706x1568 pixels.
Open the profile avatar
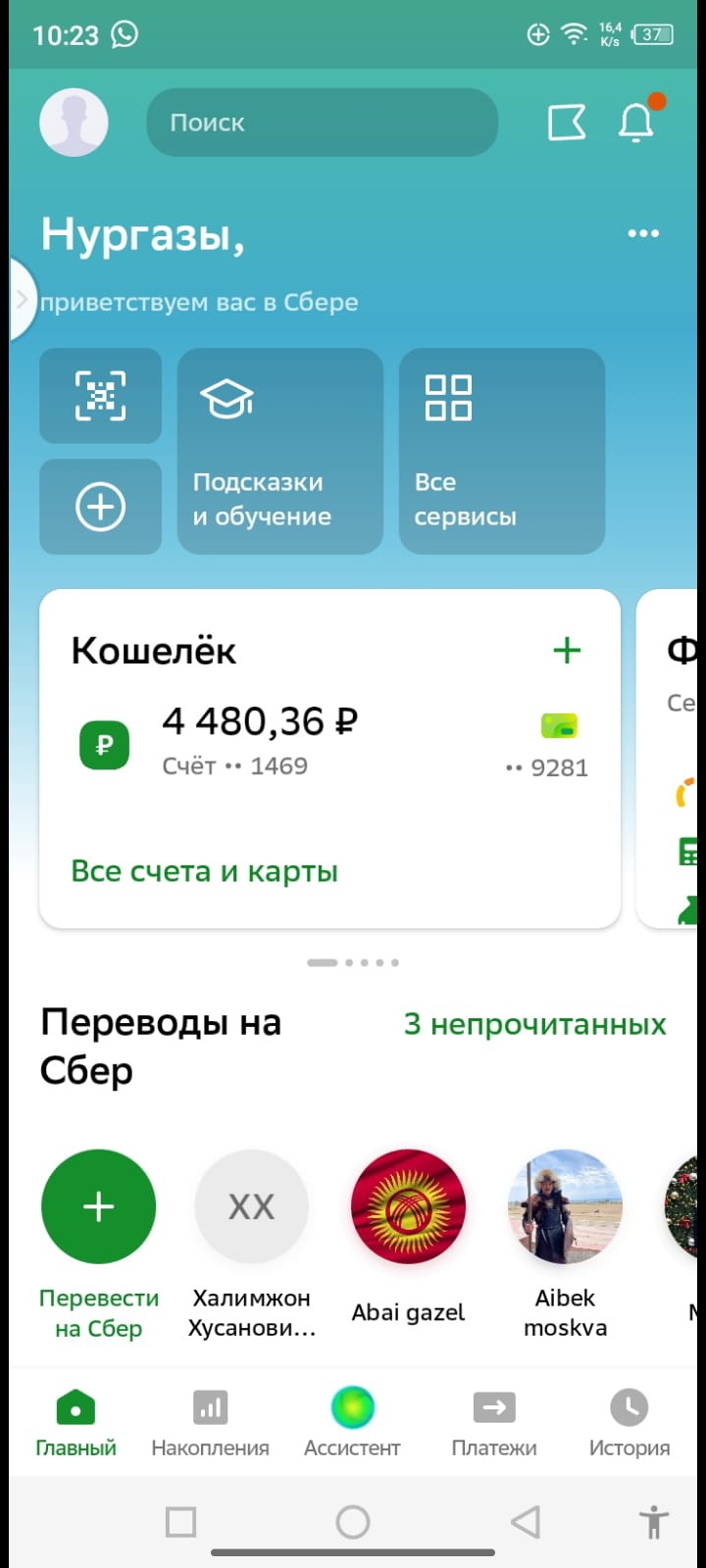pos(74,122)
